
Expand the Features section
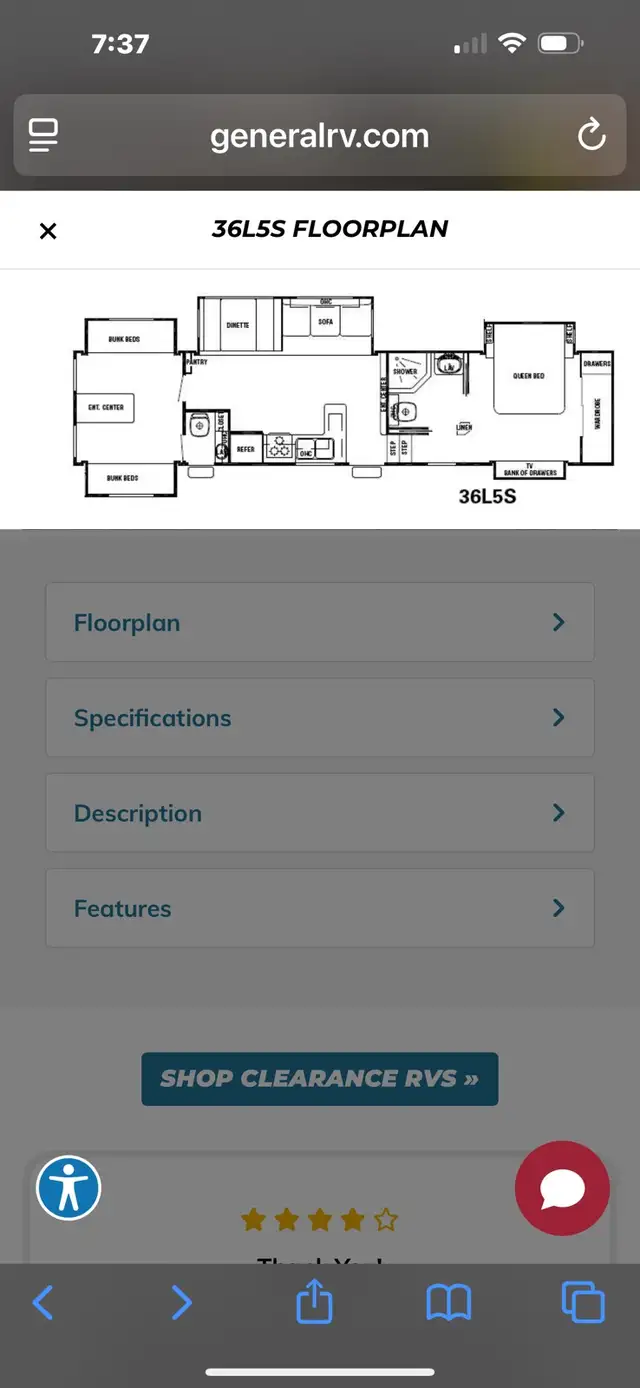320,908
